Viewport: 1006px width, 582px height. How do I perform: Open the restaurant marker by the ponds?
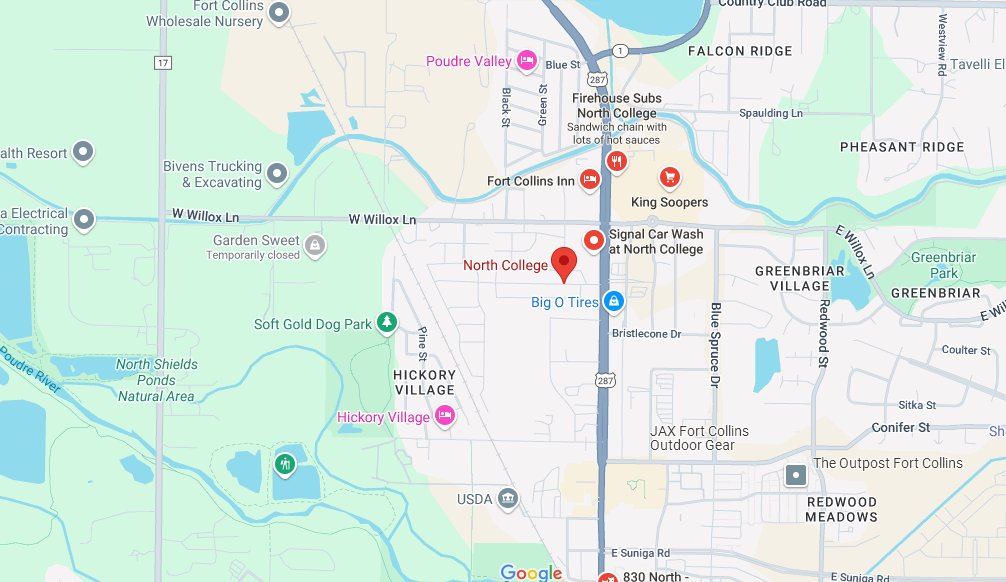coord(285,463)
